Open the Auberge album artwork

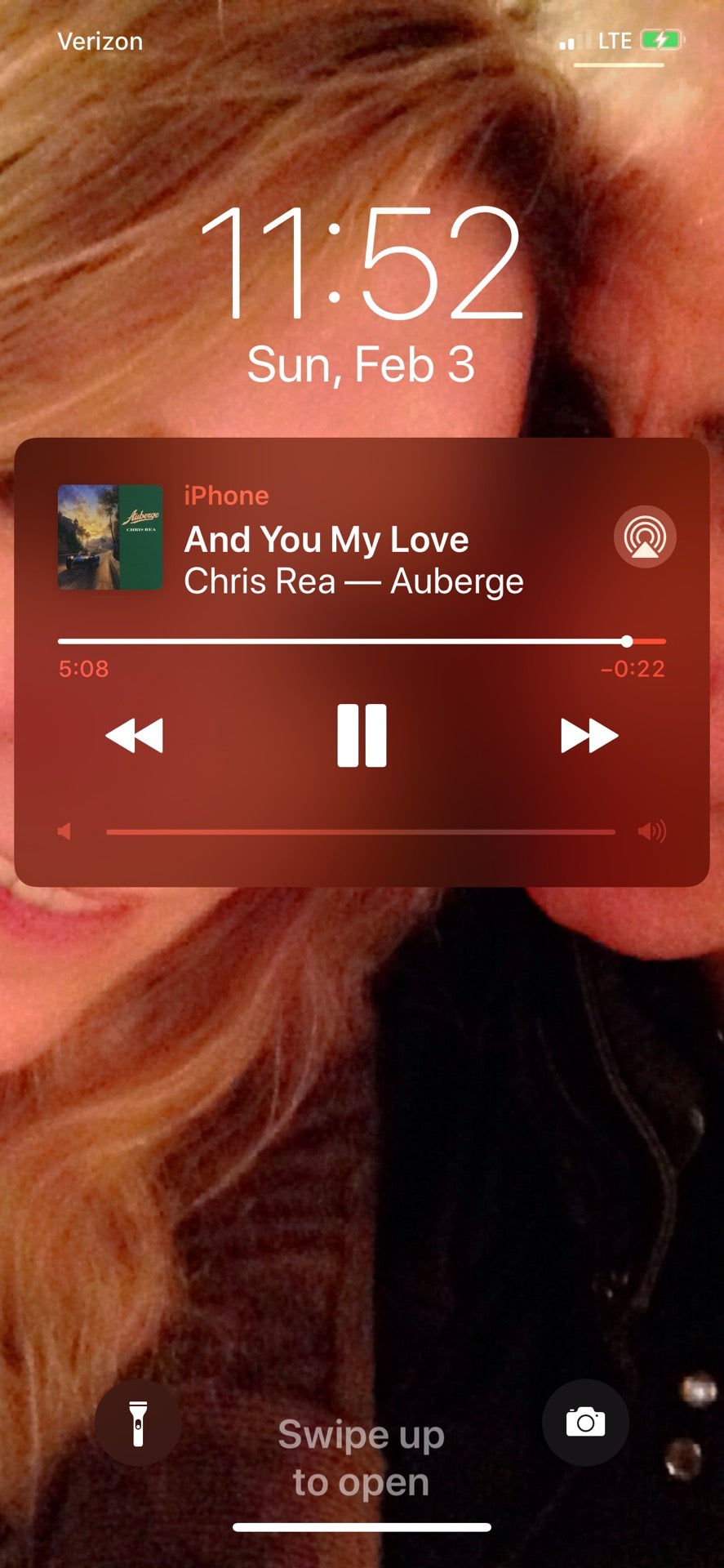(x=110, y=537)
